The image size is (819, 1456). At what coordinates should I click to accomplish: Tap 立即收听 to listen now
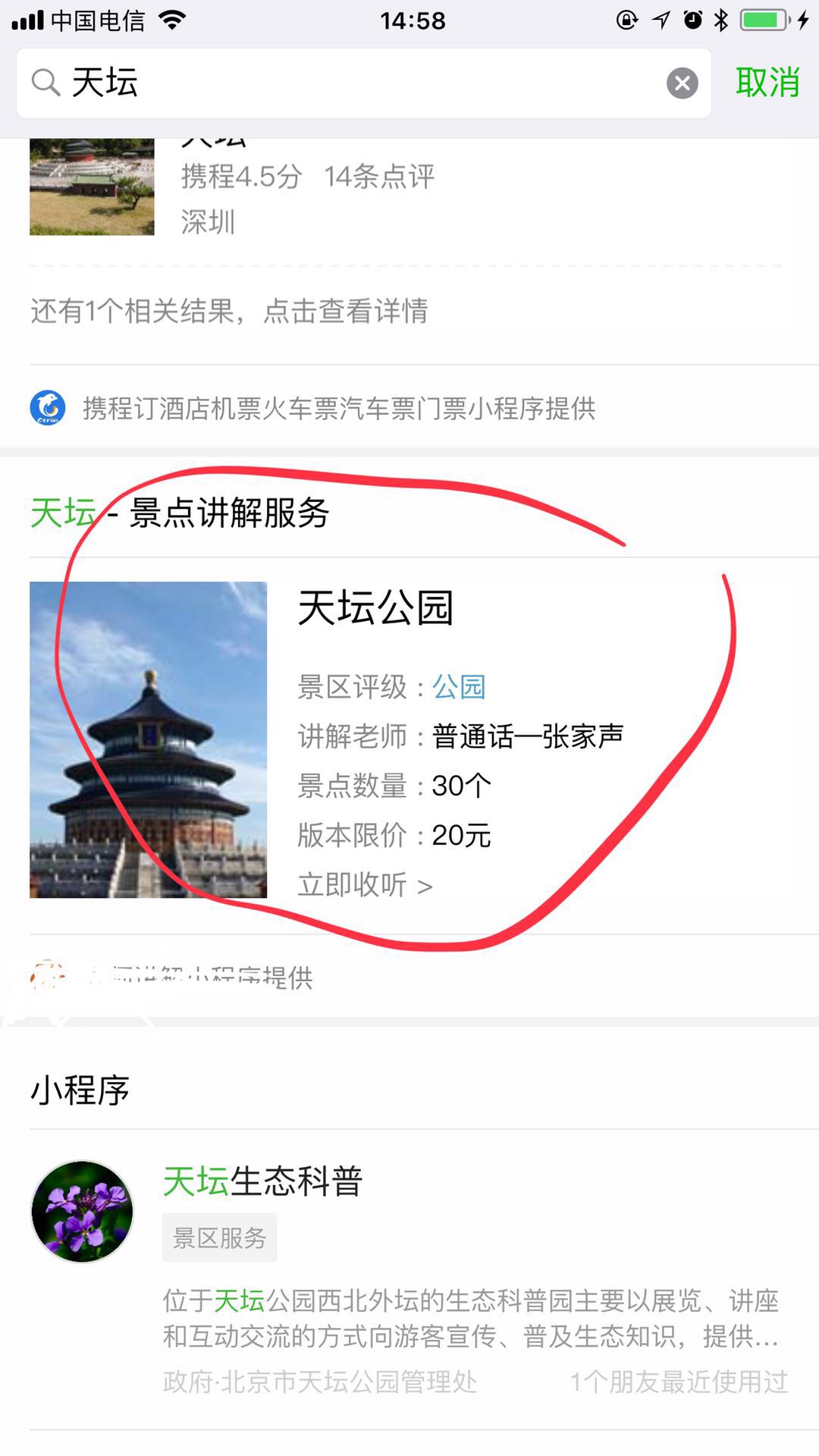[365, 885]
